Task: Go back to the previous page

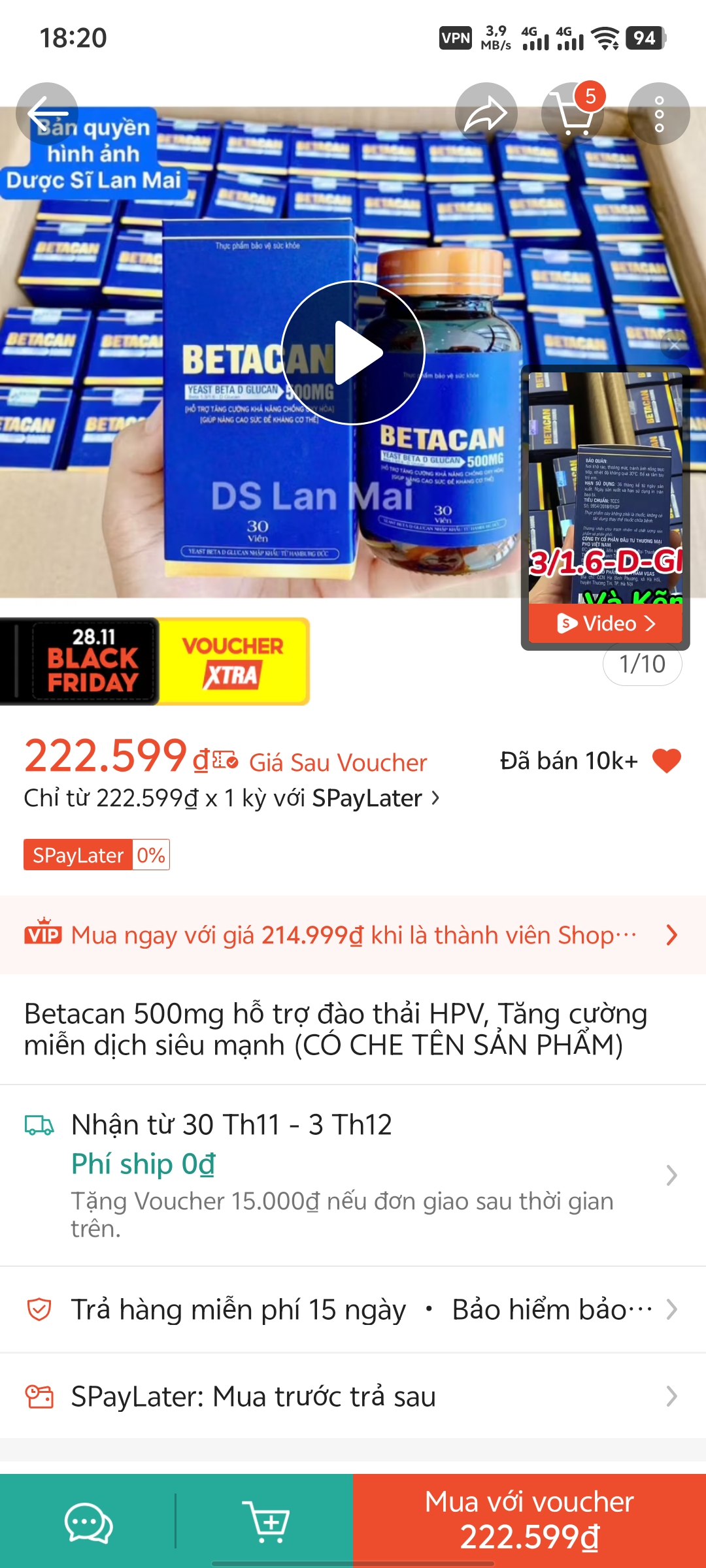Action: pos(47,114)
